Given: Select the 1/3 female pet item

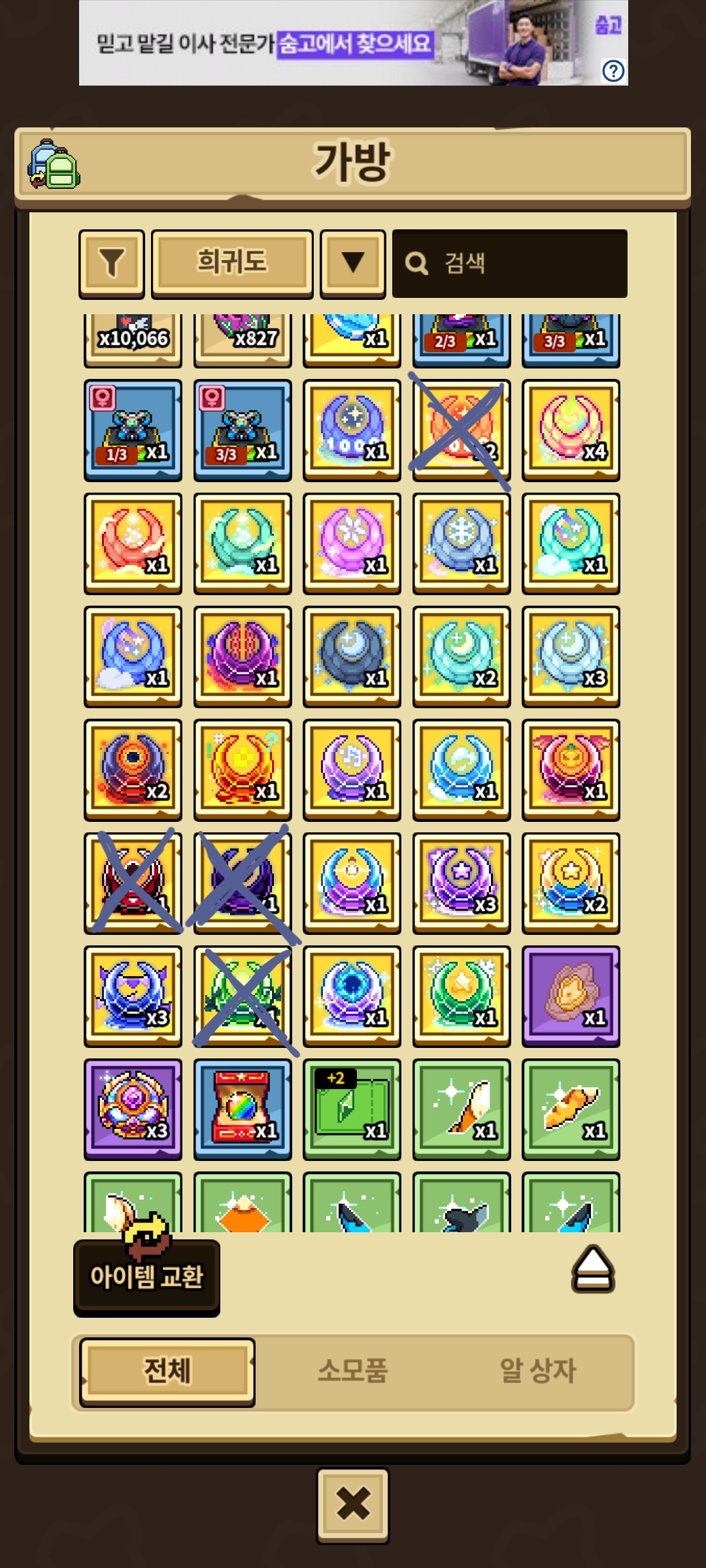Looking at the screenshot, I should point(133,430).
